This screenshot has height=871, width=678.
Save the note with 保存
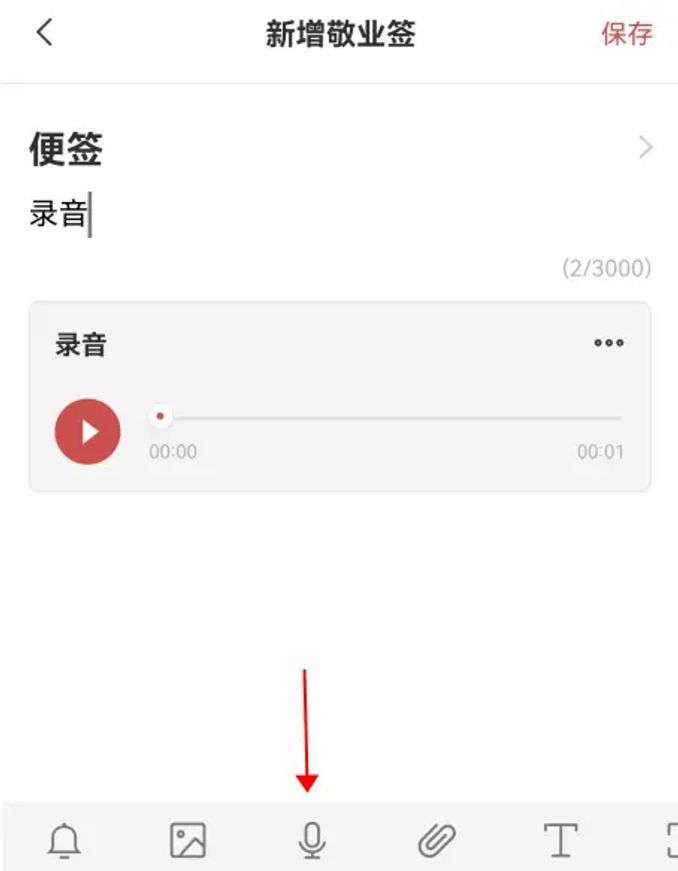[x=627, y=33]
